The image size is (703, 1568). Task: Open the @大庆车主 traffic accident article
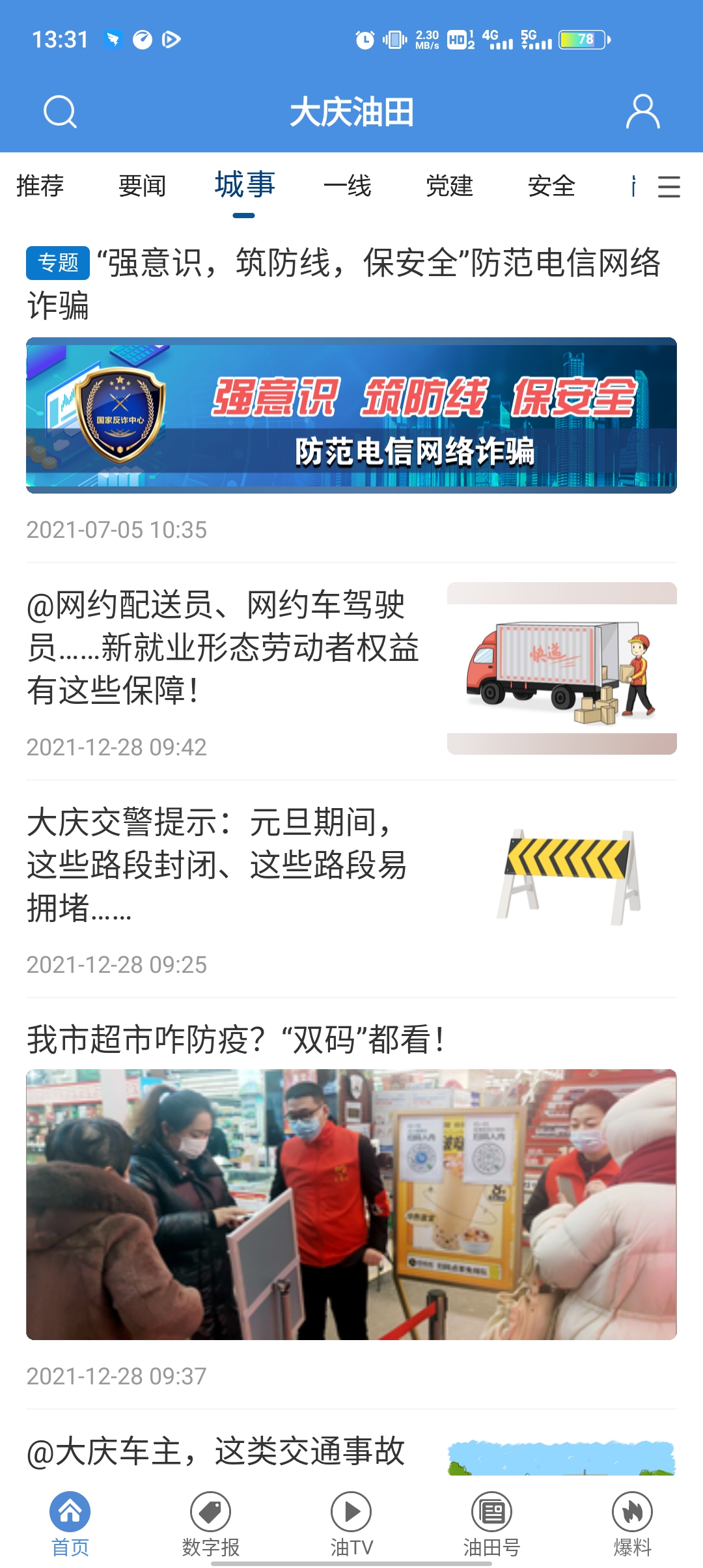(216, 1452)
